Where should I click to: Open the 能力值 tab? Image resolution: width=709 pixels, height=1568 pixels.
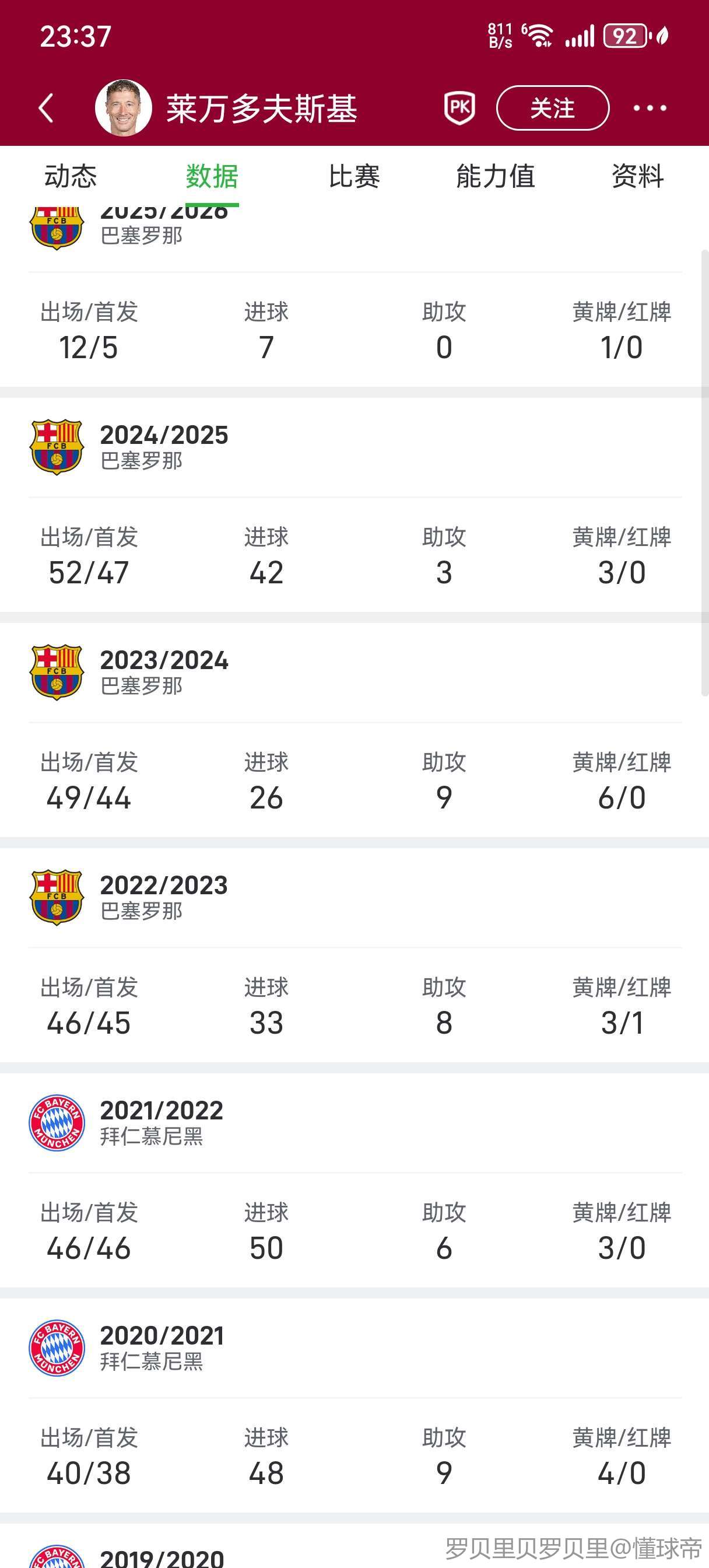tap(496, 177)
